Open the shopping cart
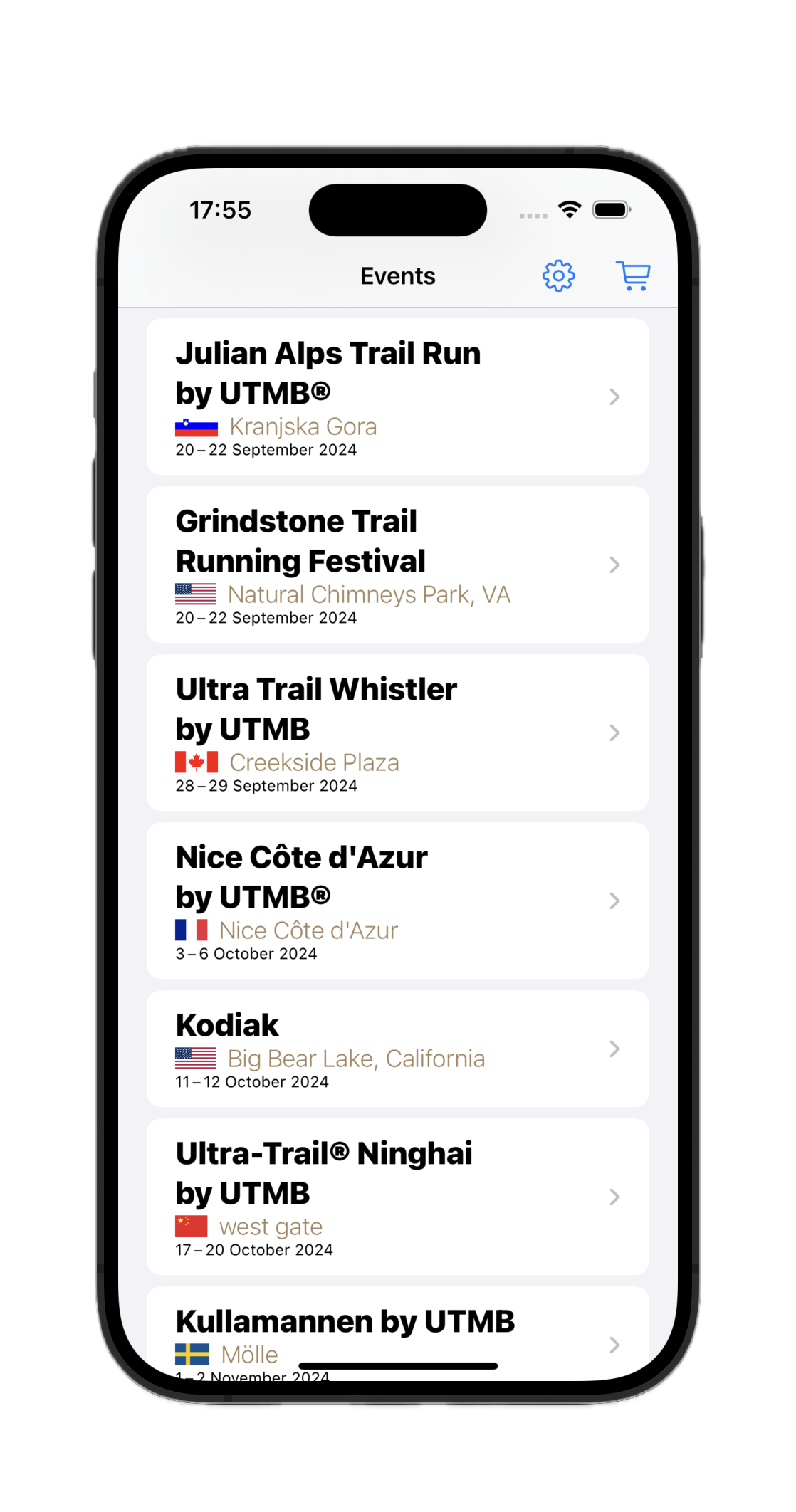This screenshot has height=1512, width=796. pyautogui.click(x=633, y=275)
